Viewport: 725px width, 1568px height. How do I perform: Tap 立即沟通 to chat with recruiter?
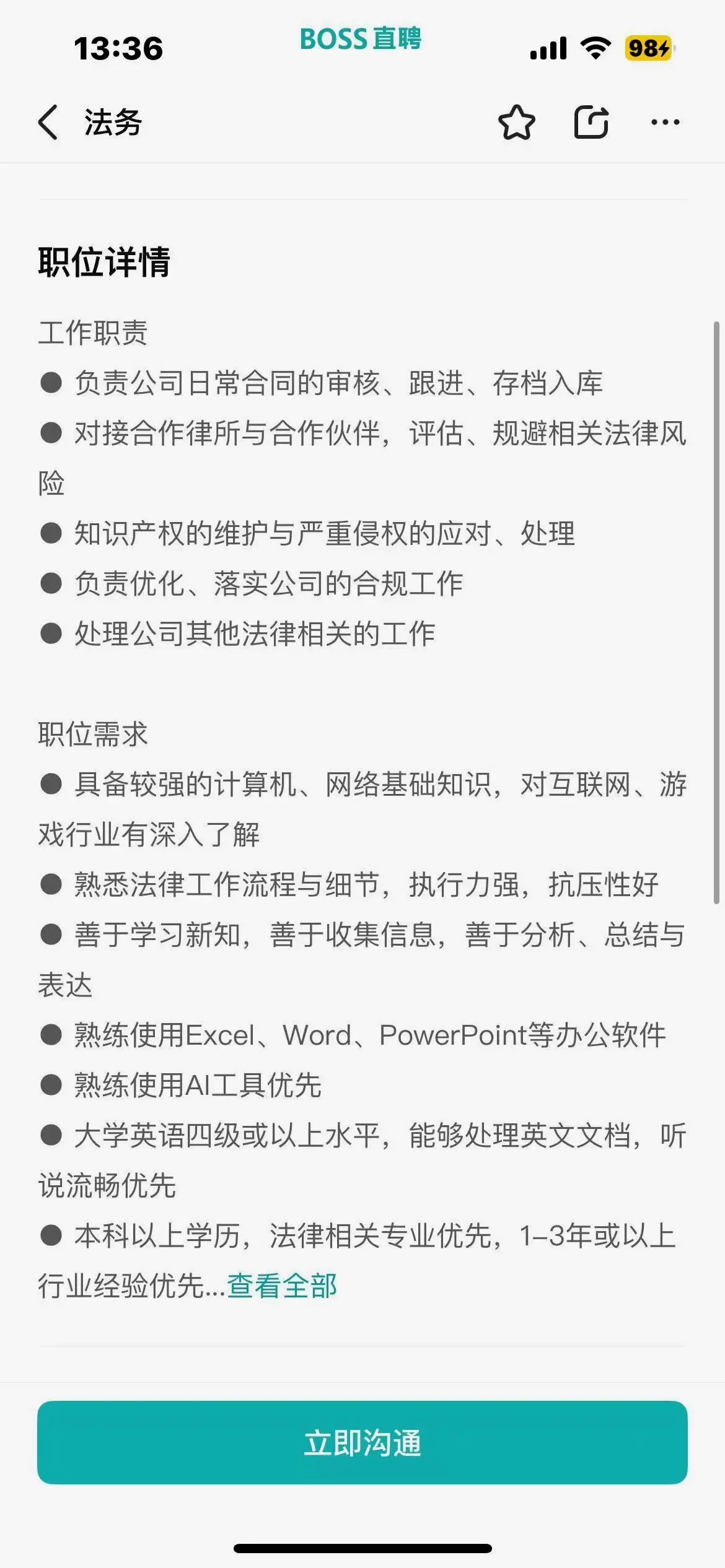(362, 1442)
